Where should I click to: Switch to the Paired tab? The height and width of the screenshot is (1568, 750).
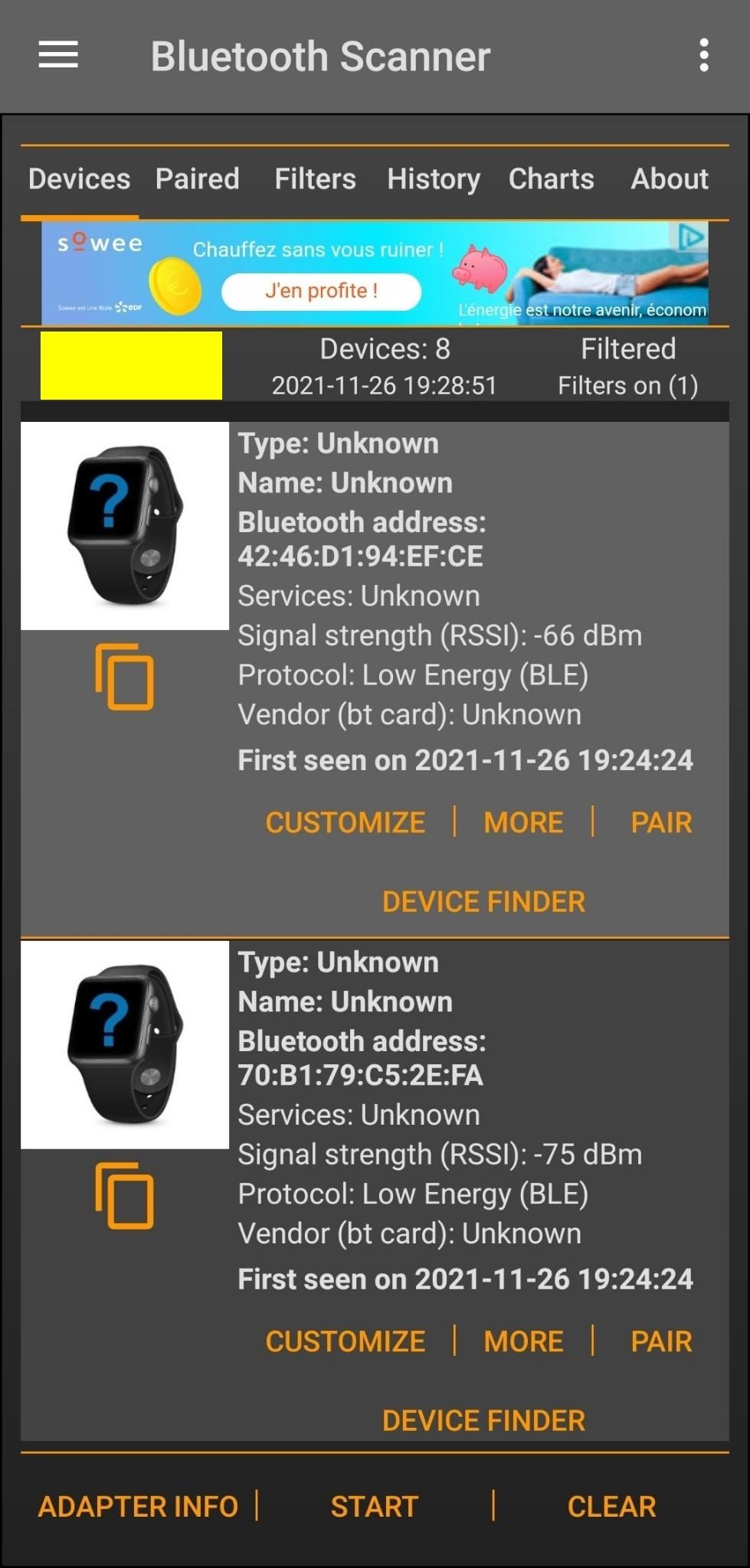[x=198, y=179]
